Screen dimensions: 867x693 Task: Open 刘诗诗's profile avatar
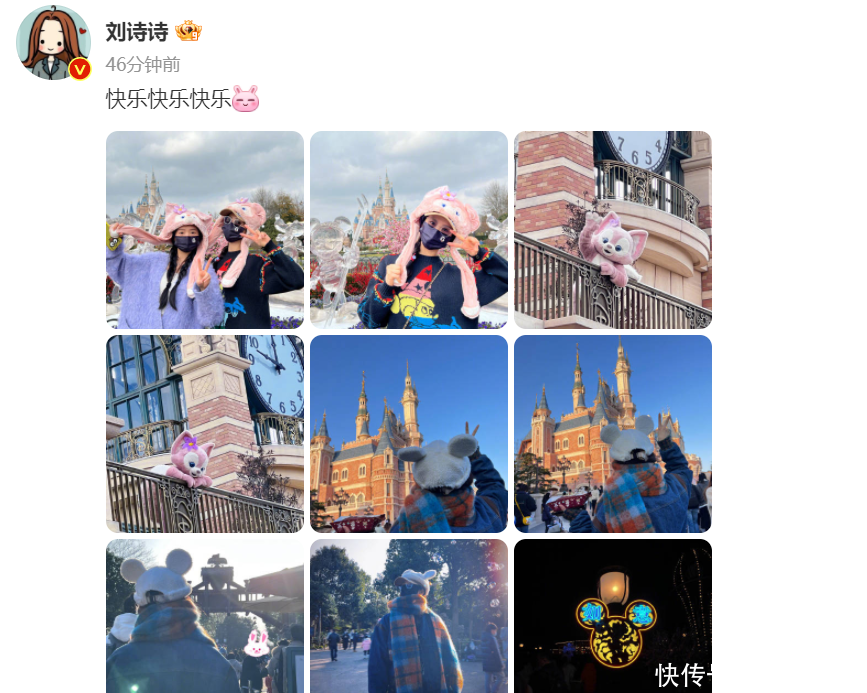(53, 43)
